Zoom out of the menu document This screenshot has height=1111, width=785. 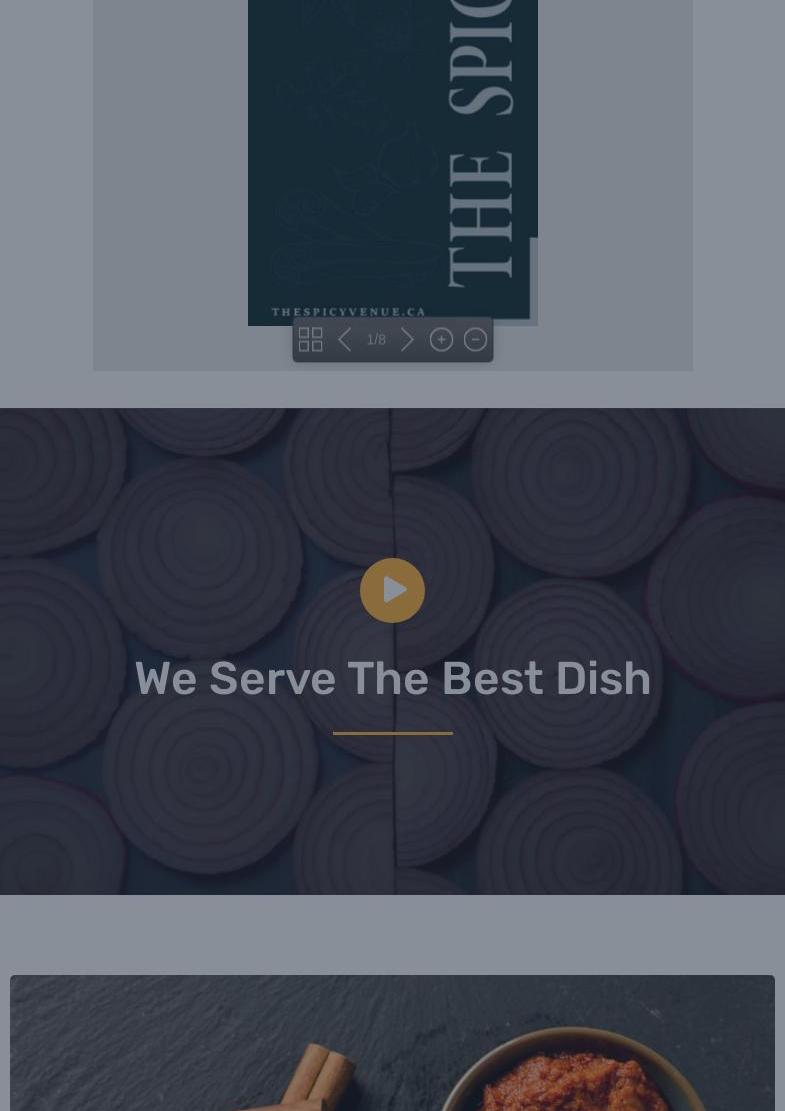[475, 340]
